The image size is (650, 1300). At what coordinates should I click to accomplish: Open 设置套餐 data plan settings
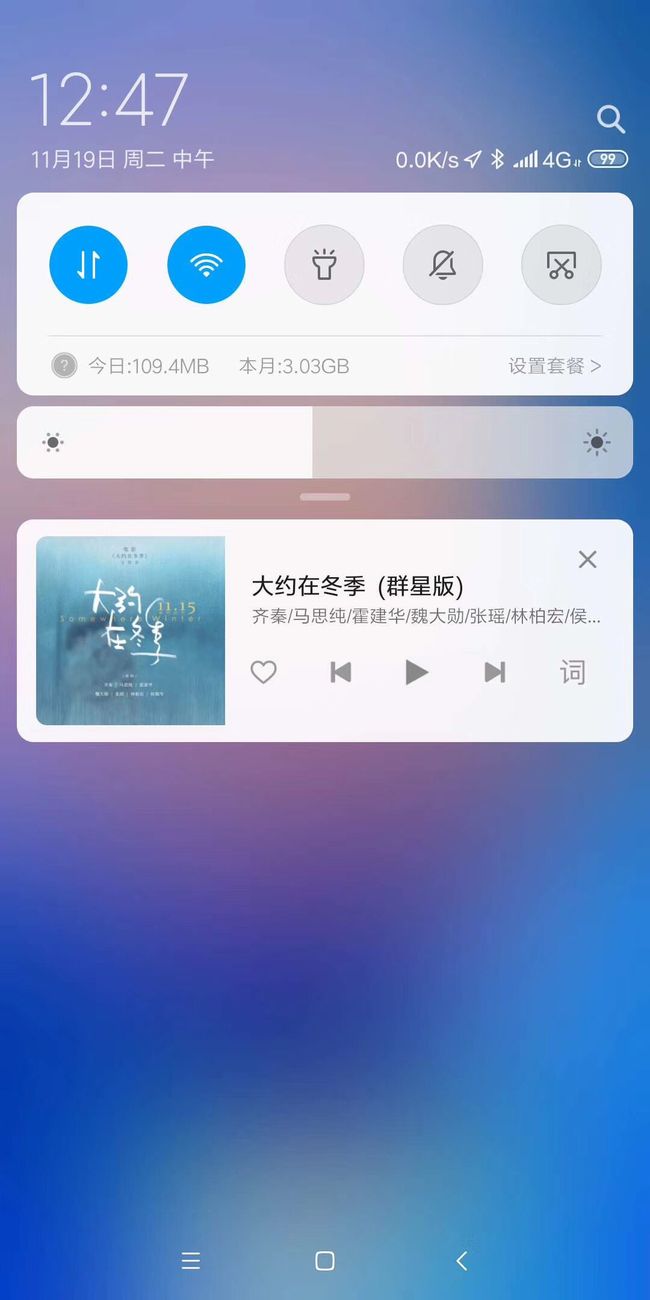tap(555, 366)
